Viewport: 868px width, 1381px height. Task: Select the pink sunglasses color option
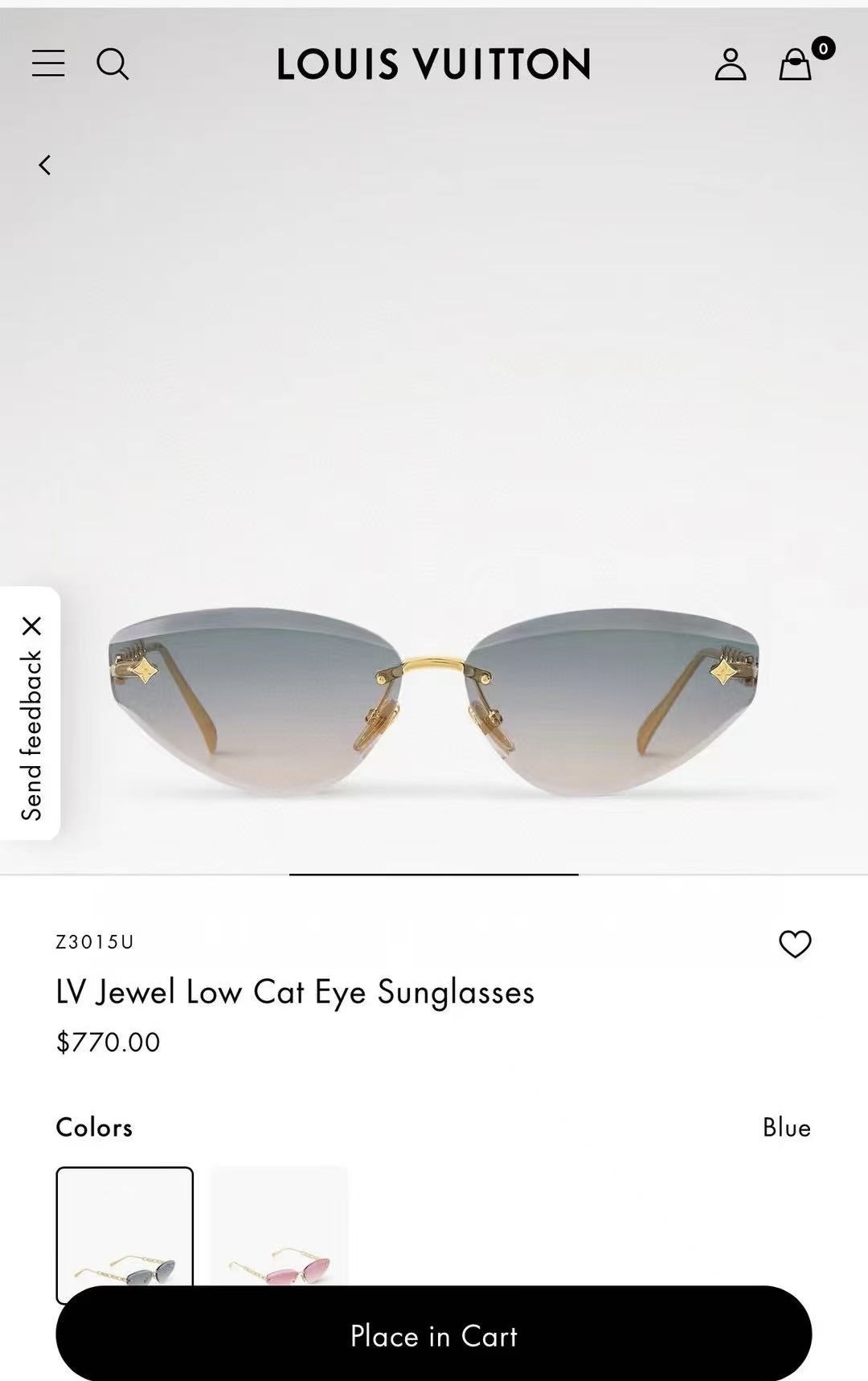click(279, 1230)
